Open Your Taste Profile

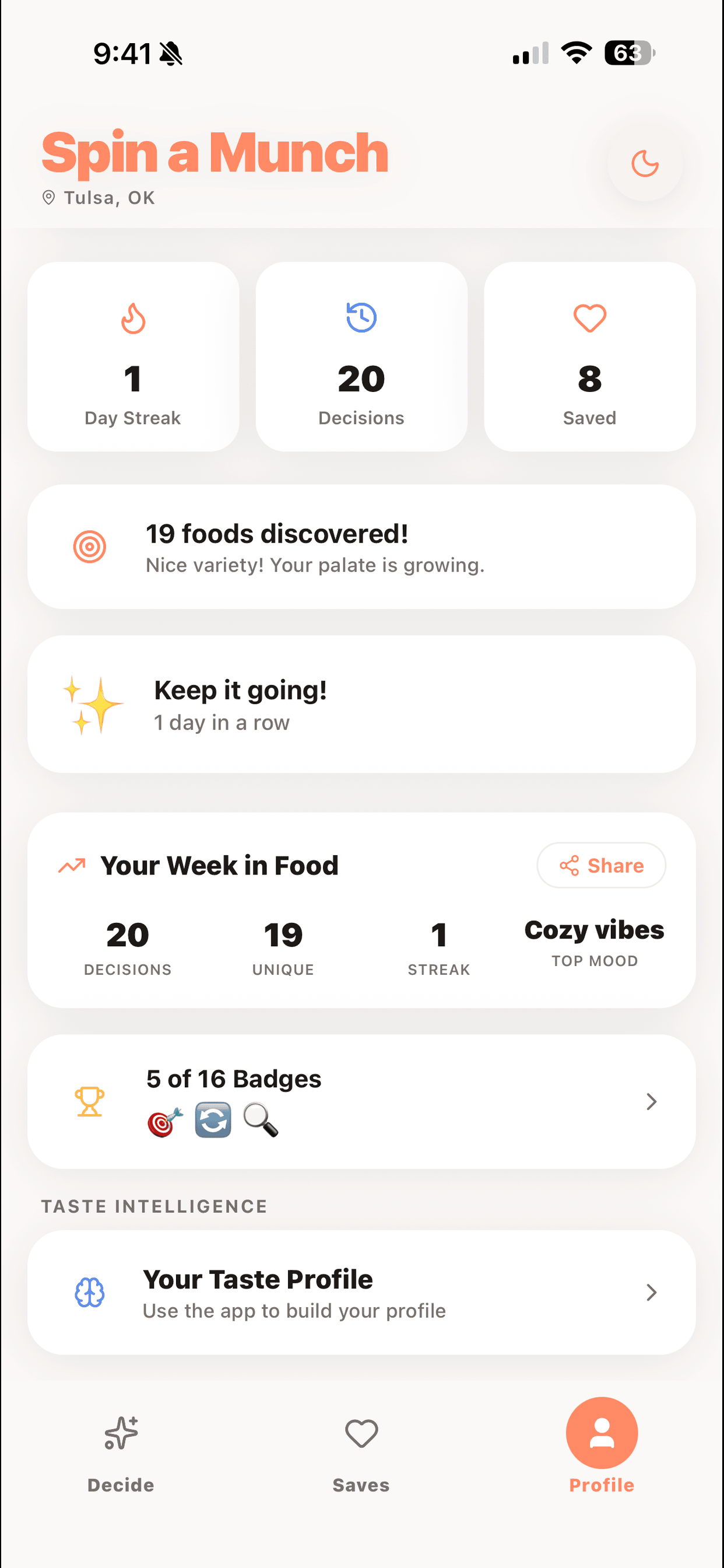point(361,1292)
